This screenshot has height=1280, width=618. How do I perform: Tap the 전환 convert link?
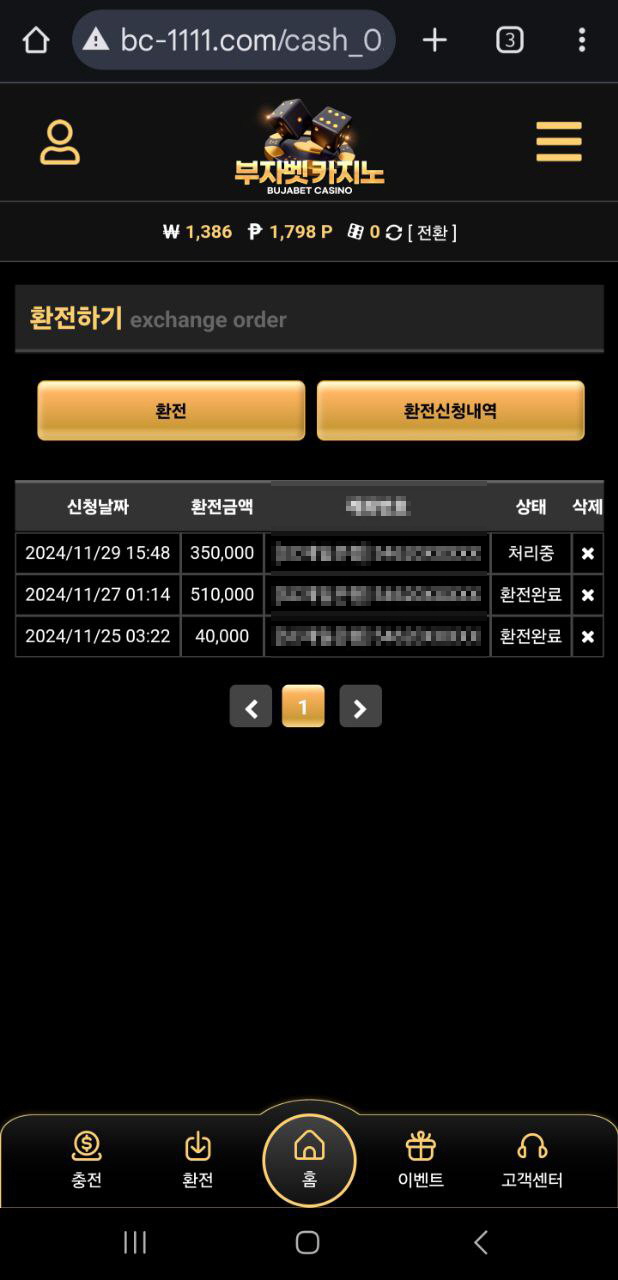click(432, 232)
